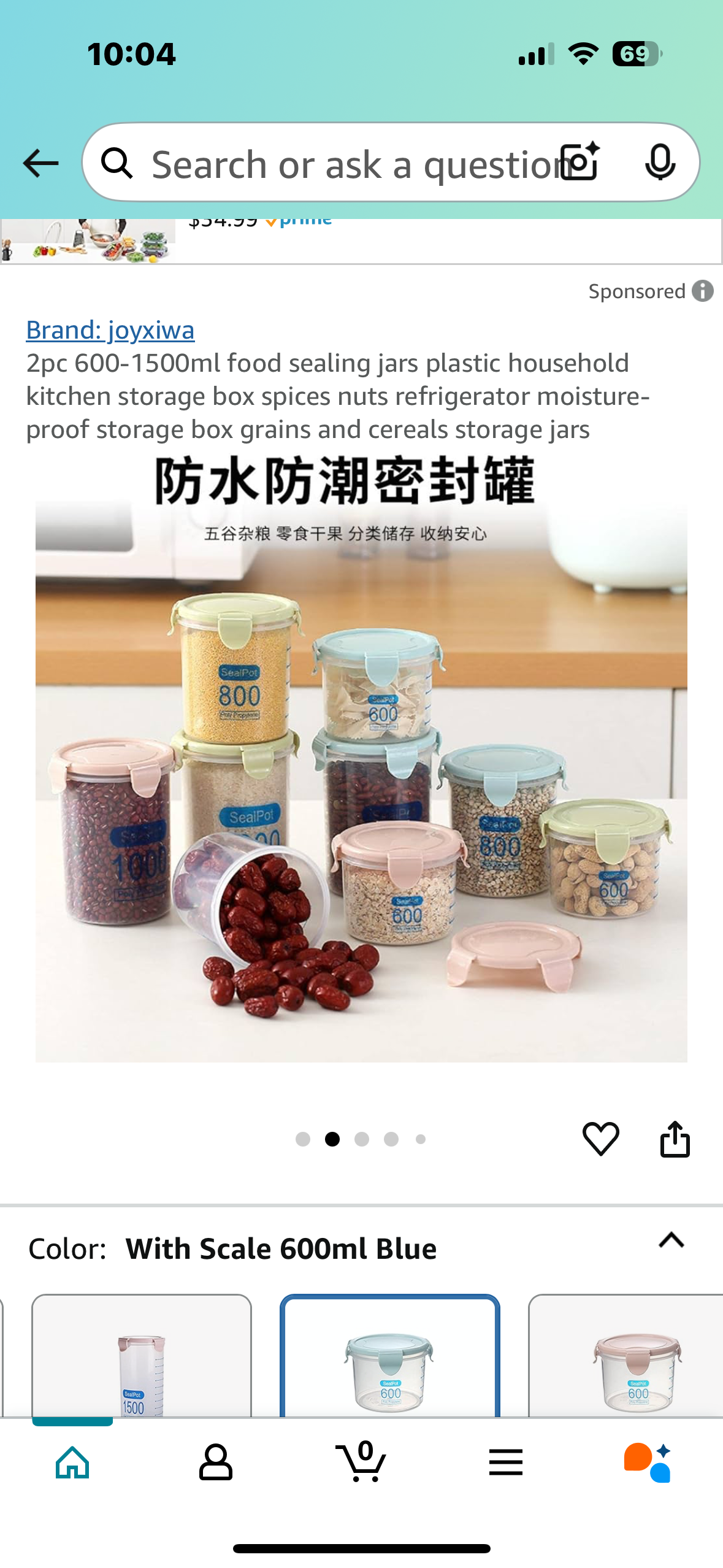Open camera lens search
Viewport: 723px width, 1568px height.
click(x=580, y=162)
